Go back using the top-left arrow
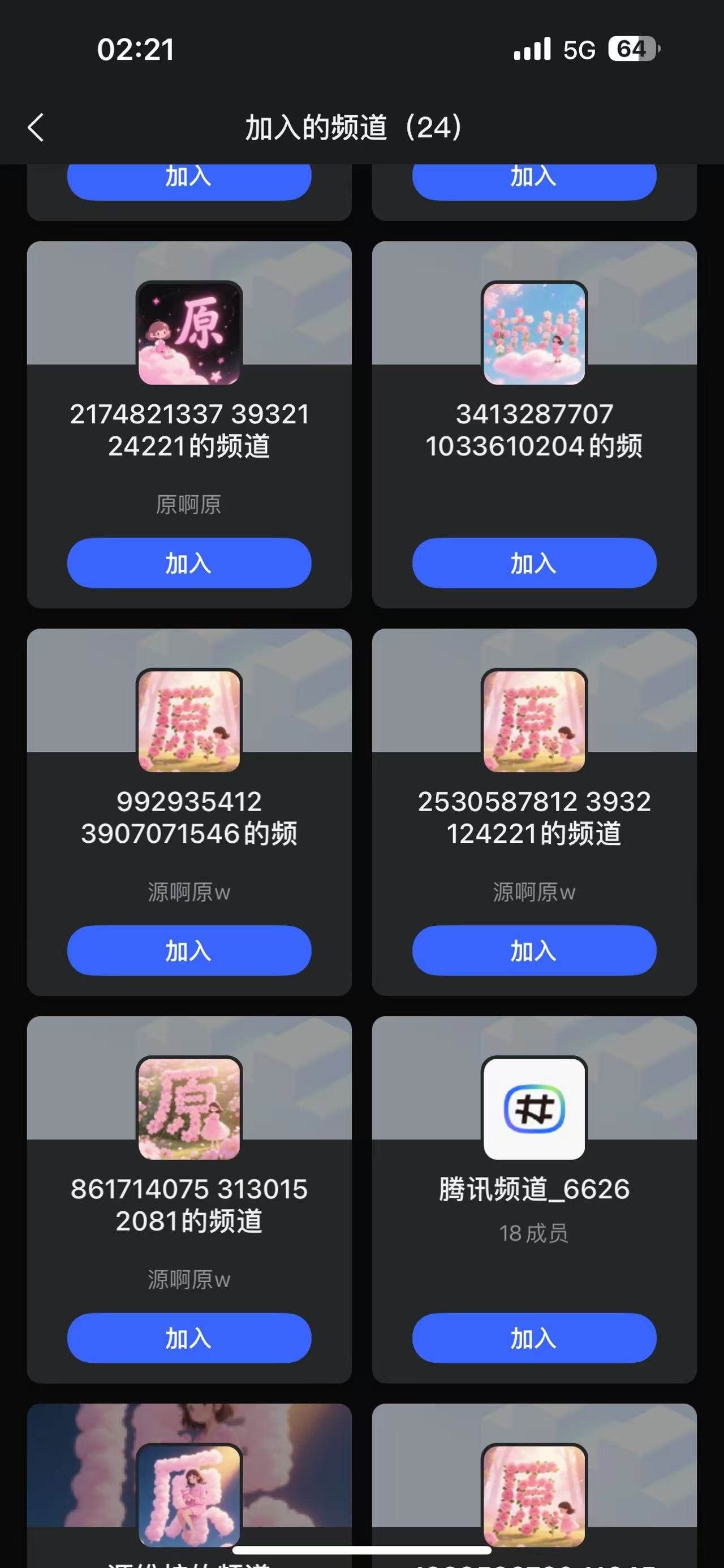724x1568 pixels. [36, 128]
